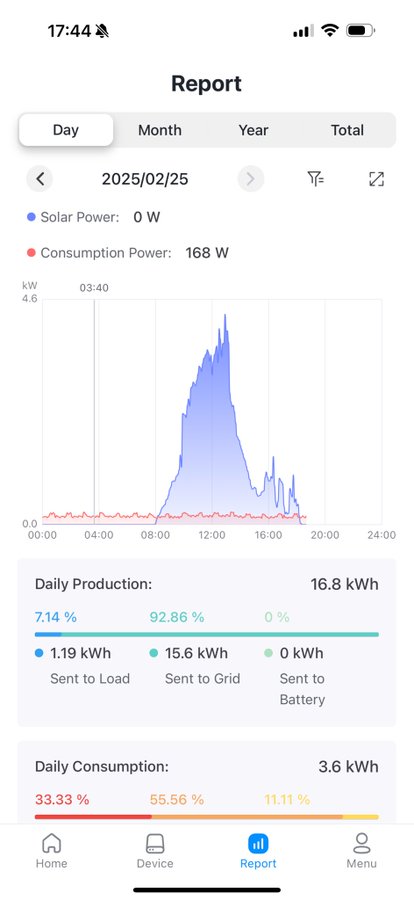Open the date picker for 2025/02/25

click(x=145, y=179)
